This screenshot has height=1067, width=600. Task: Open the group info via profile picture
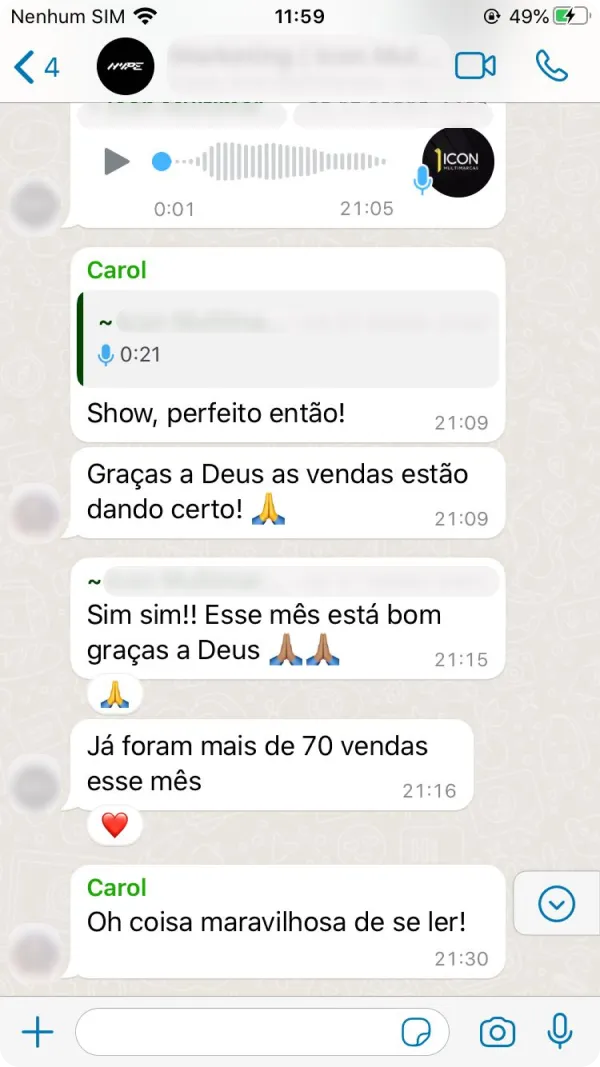[x=126, y=67]
